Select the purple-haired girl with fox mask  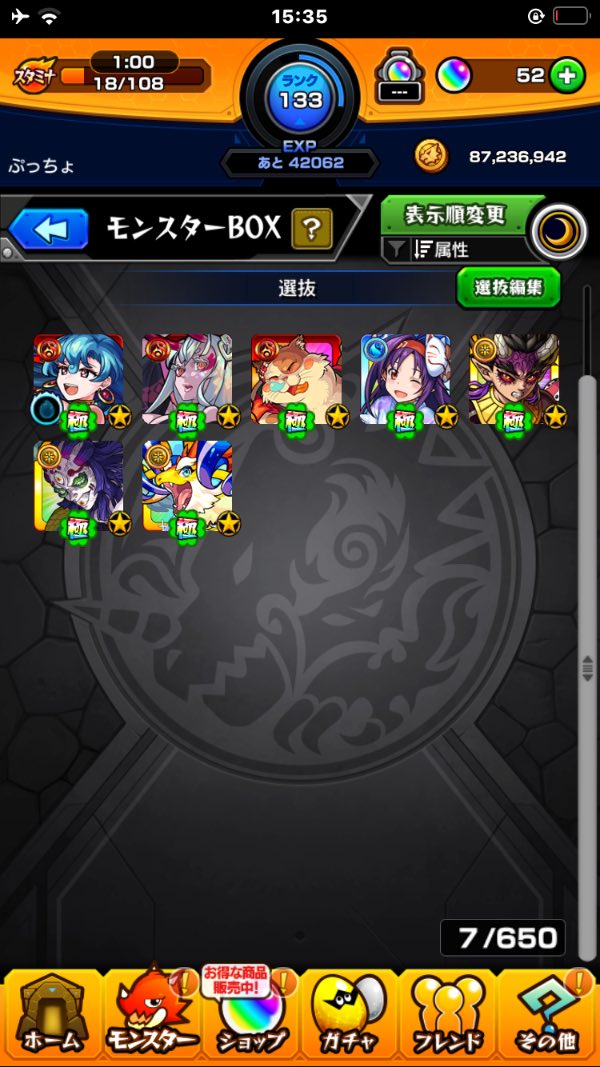coord(405,379)
